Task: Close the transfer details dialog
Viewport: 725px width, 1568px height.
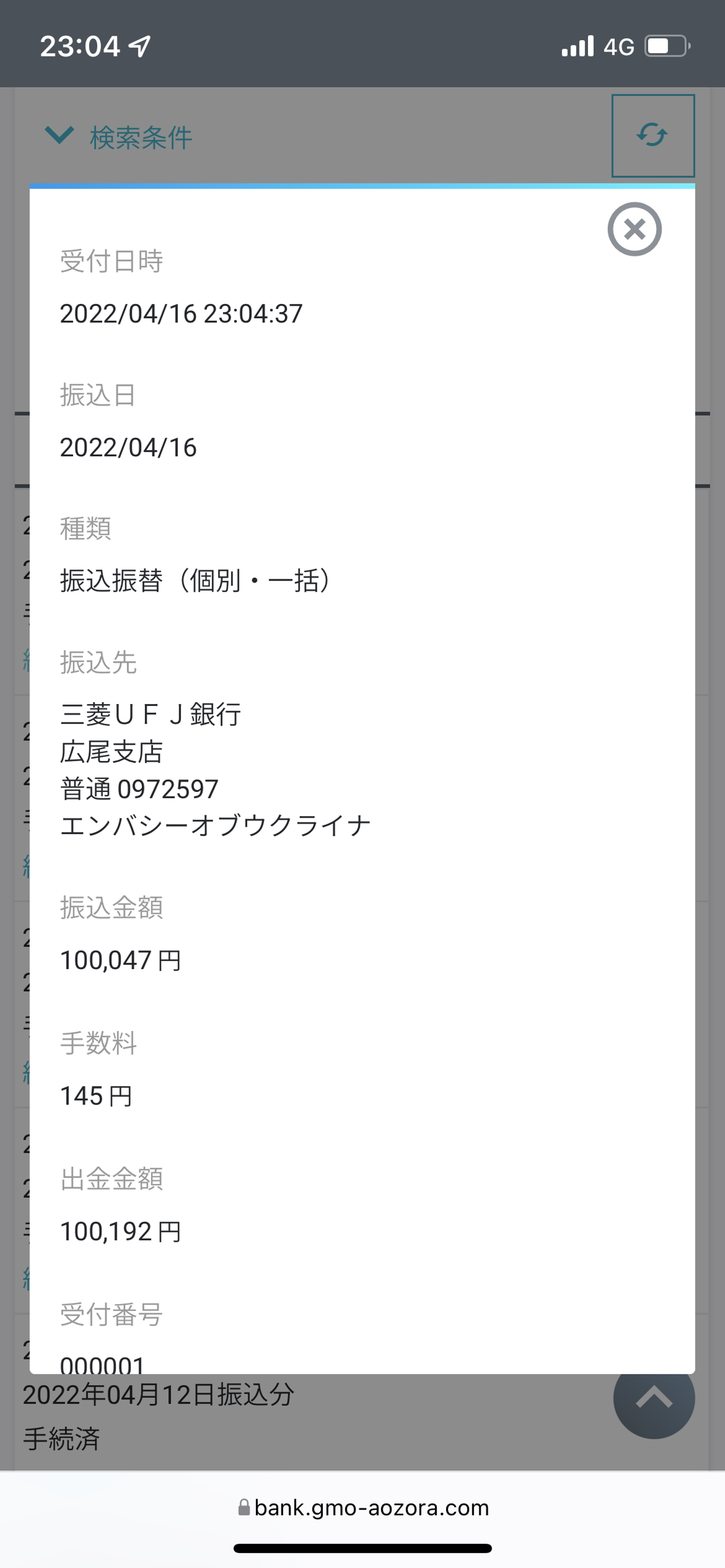Action: pos(634,229)
